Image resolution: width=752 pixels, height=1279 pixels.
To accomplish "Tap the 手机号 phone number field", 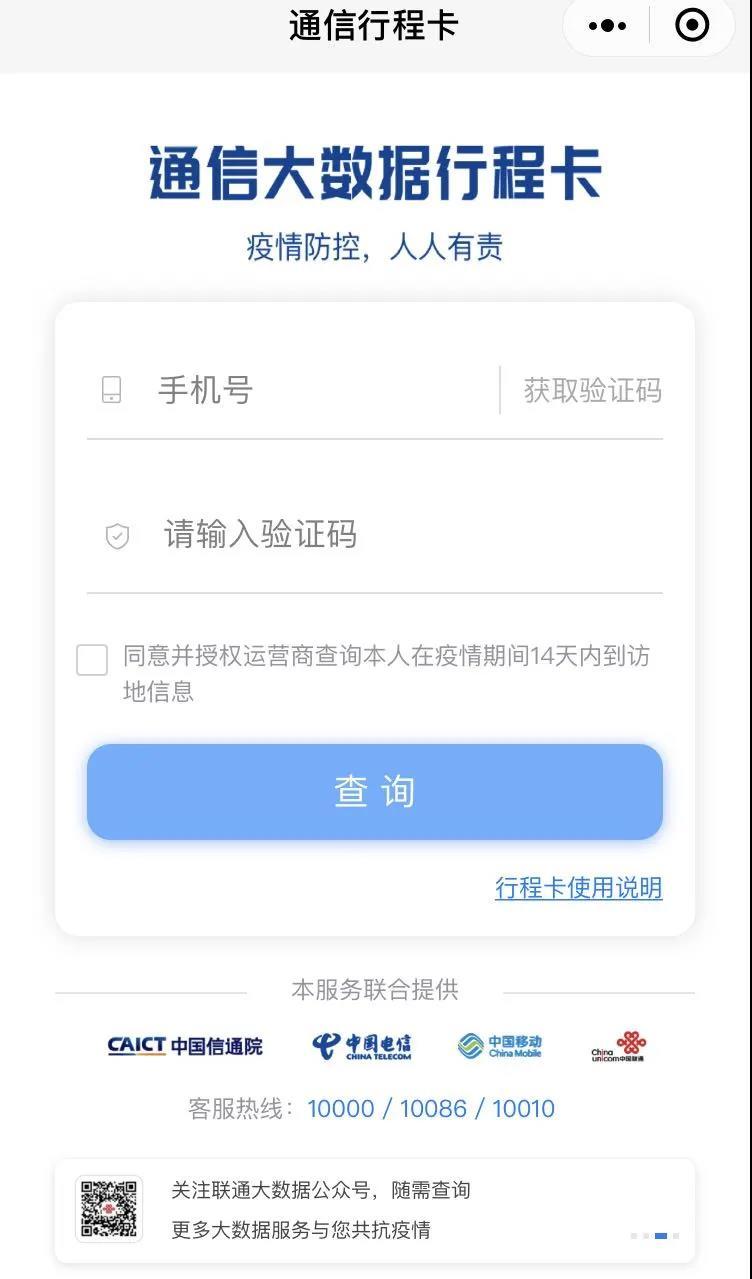I will (x=300, y=390).
